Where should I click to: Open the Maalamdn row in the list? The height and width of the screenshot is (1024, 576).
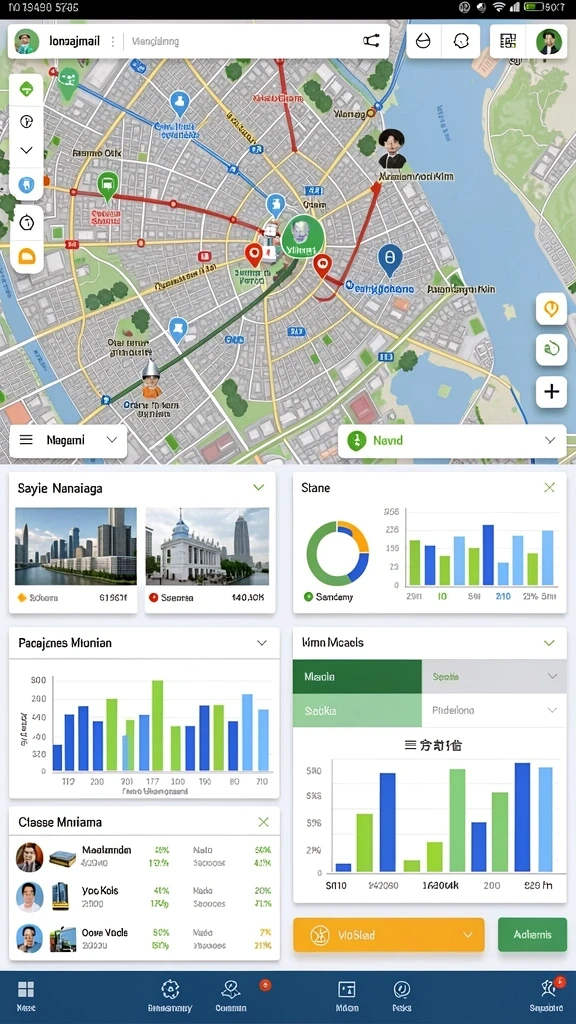coord(144,856)
